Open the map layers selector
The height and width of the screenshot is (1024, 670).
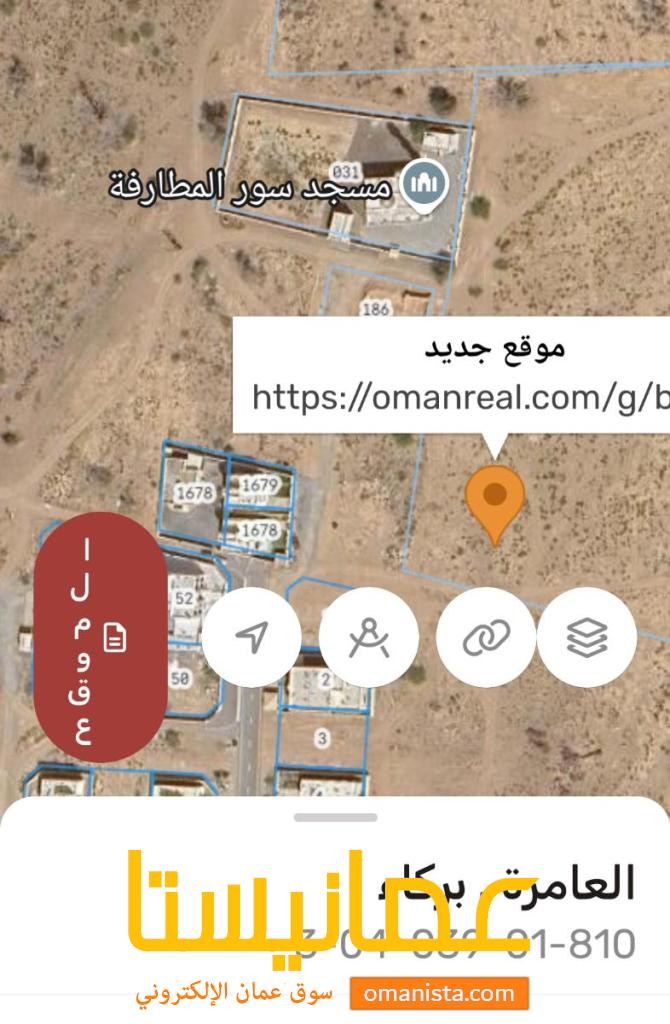[x=587, y=637]
